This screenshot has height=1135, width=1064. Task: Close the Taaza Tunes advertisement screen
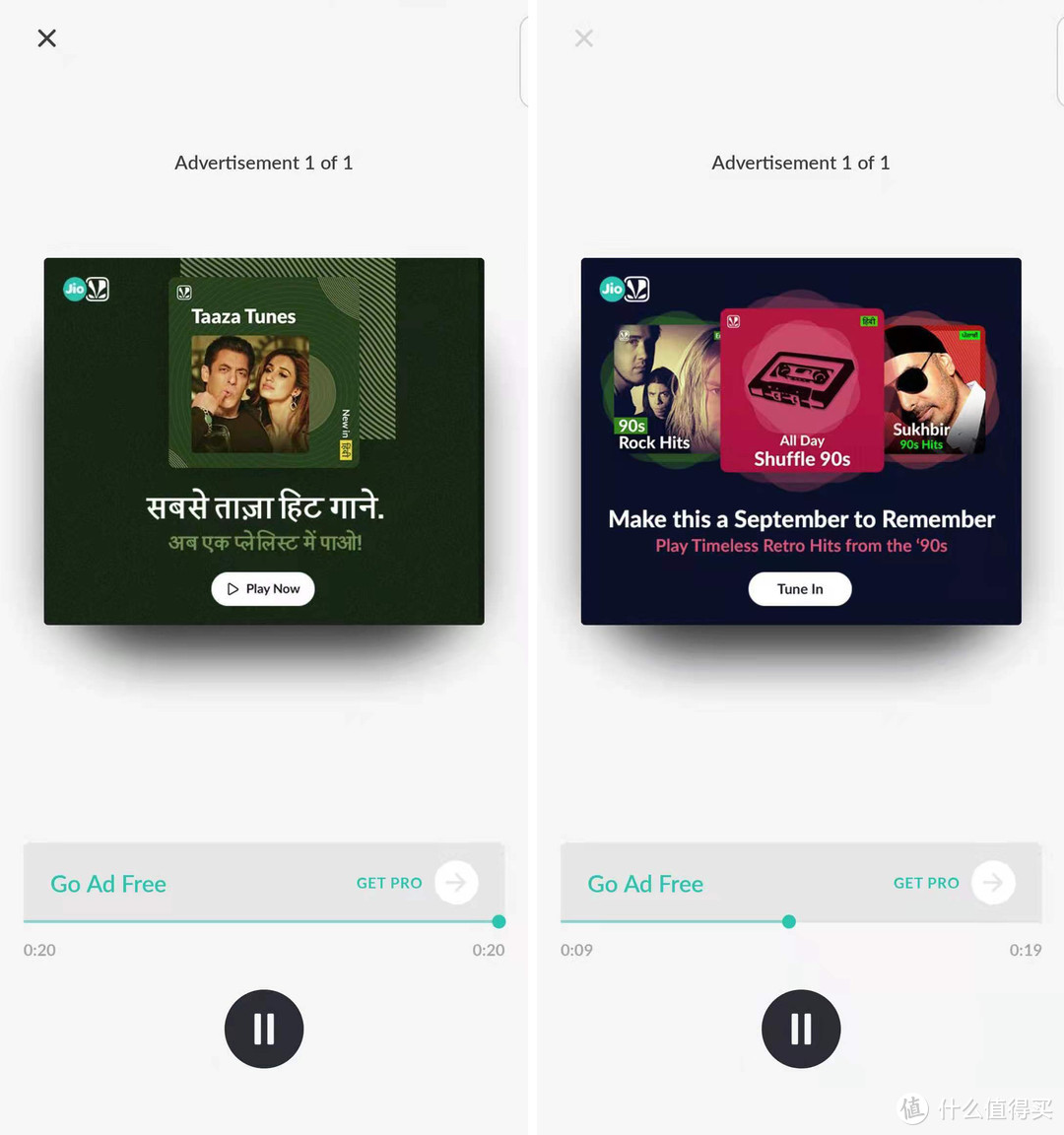coord(46,38)
